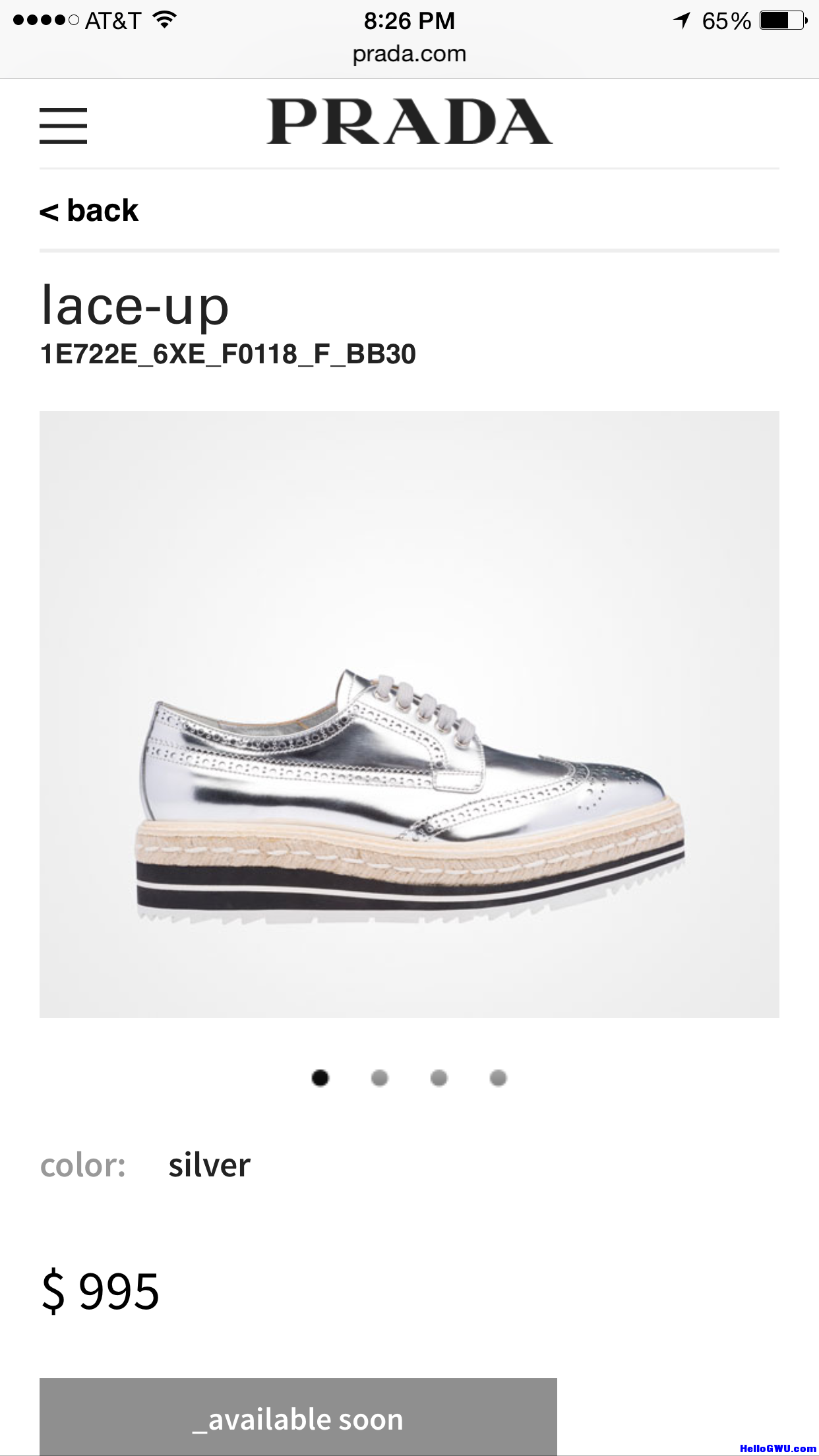The image size is (819, 1456).
Task: Open the hamburger menu
Action: click(63, 125)
